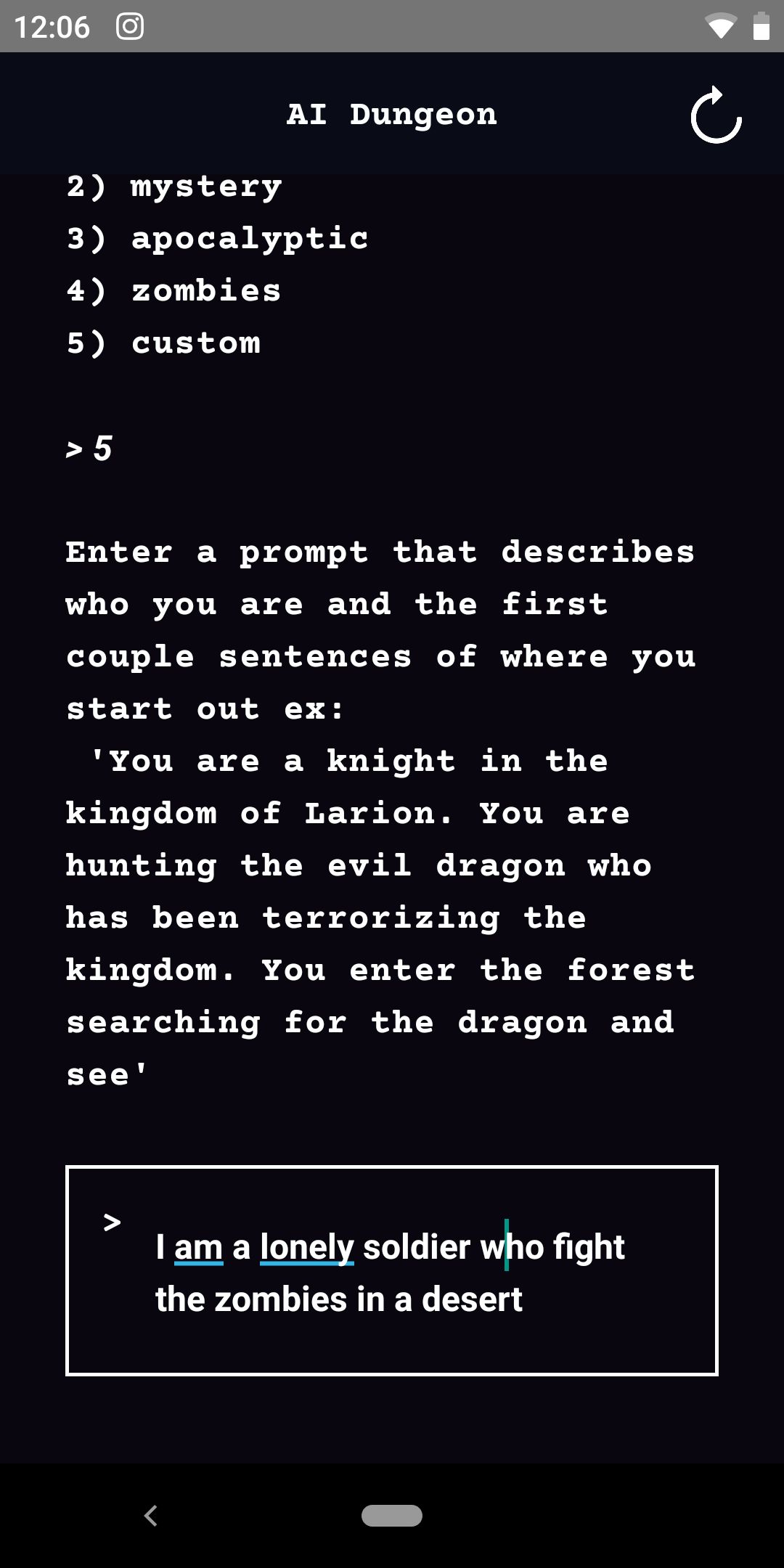Go back with the system back arrow

click(151, 1516)
